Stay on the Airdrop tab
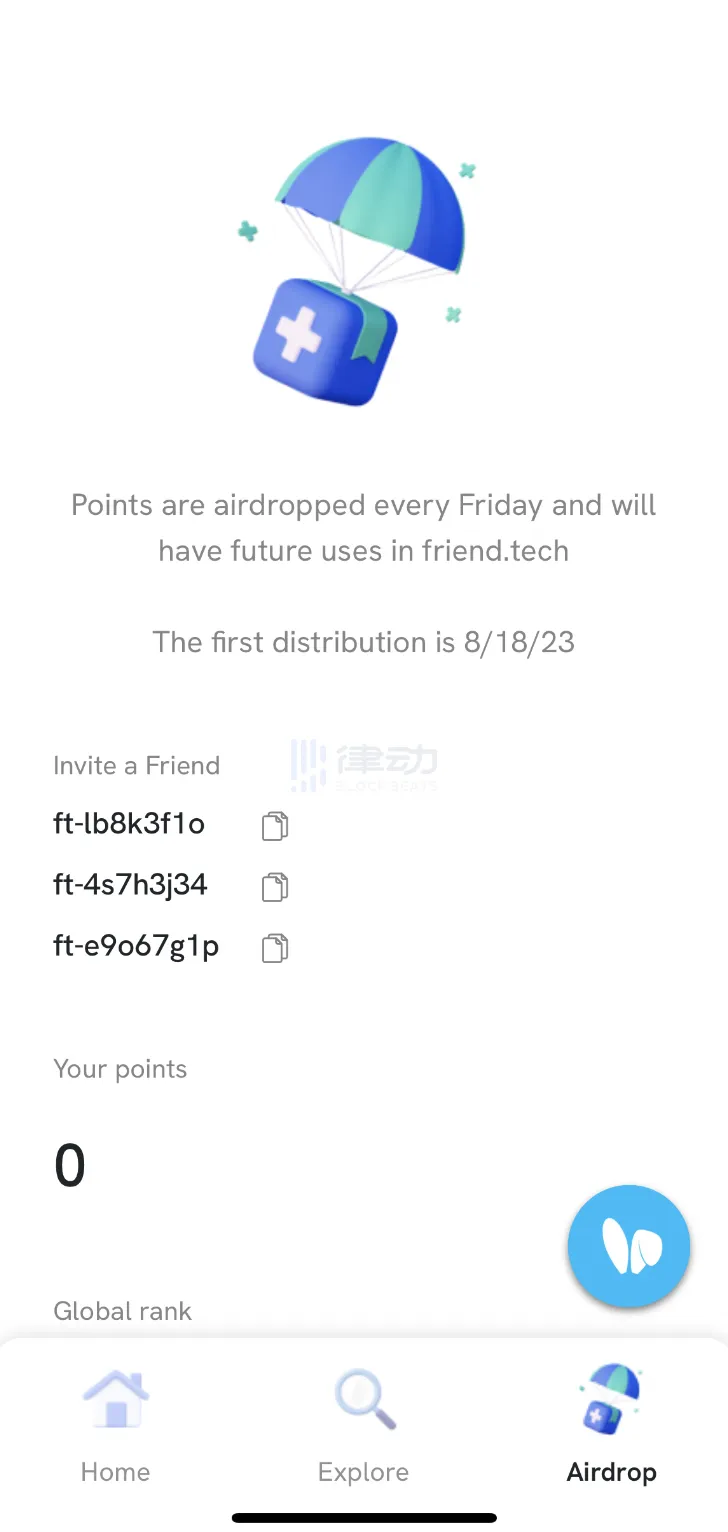This screenshot has width=728, height=1532. pyautogui.click(x=611, y=1430)
